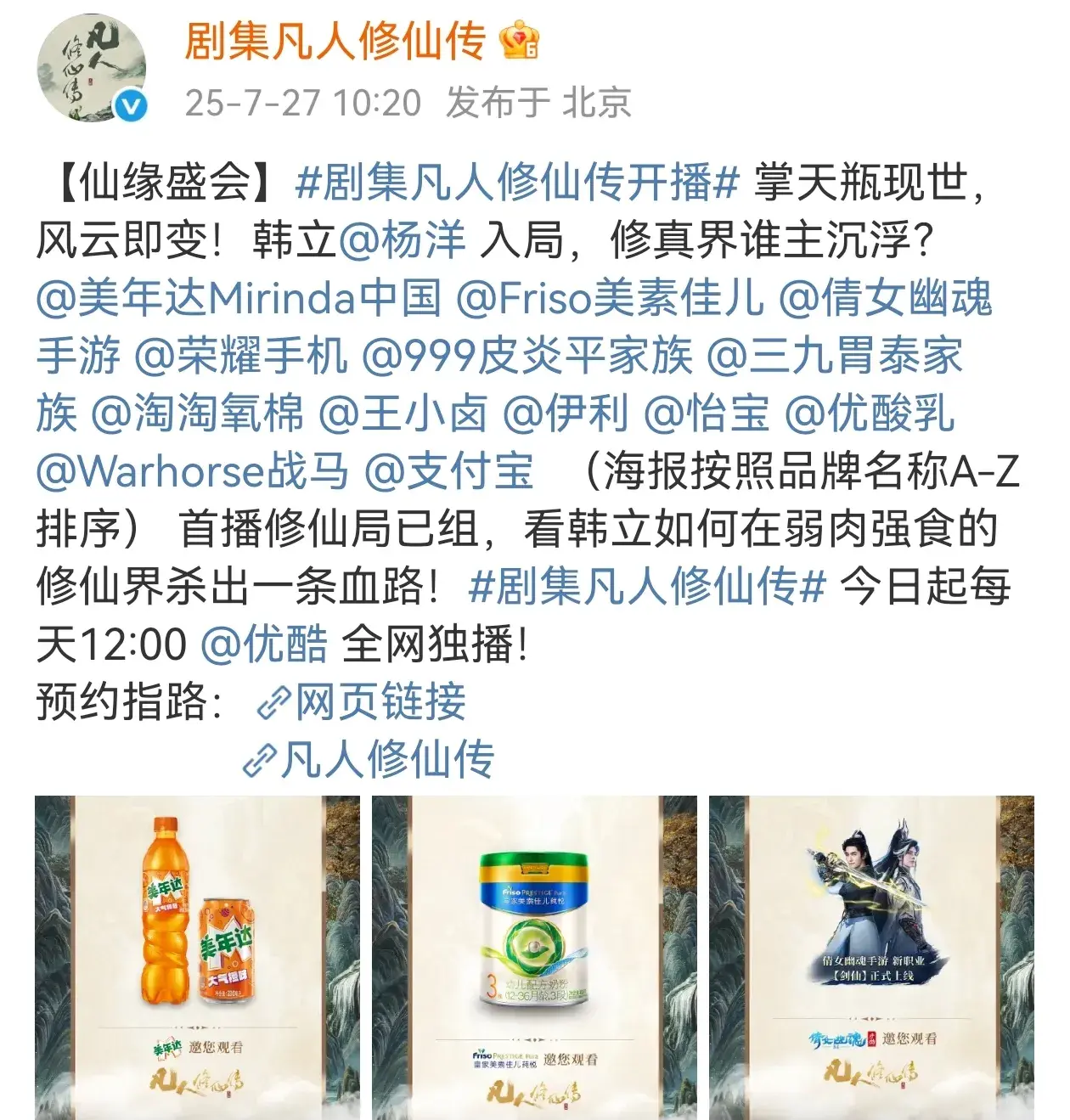
Task: Visit the @杨洋 mention
Action: (402, 240)
